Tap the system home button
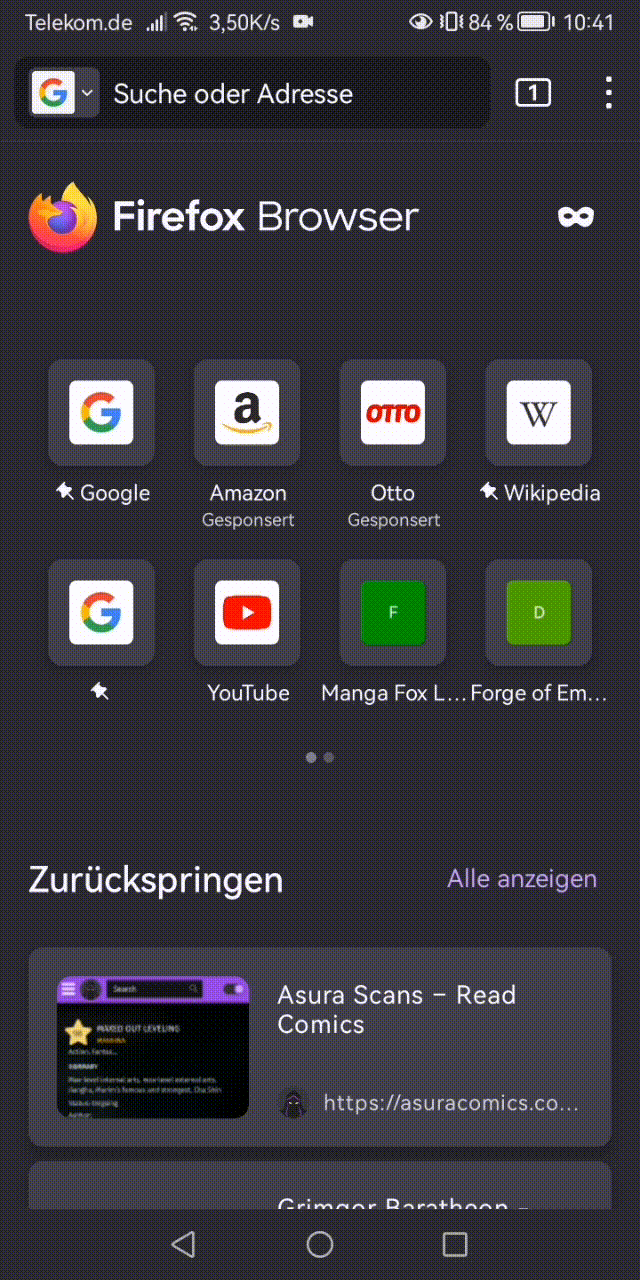The image size is (640, 1280). coord(320,1244)
